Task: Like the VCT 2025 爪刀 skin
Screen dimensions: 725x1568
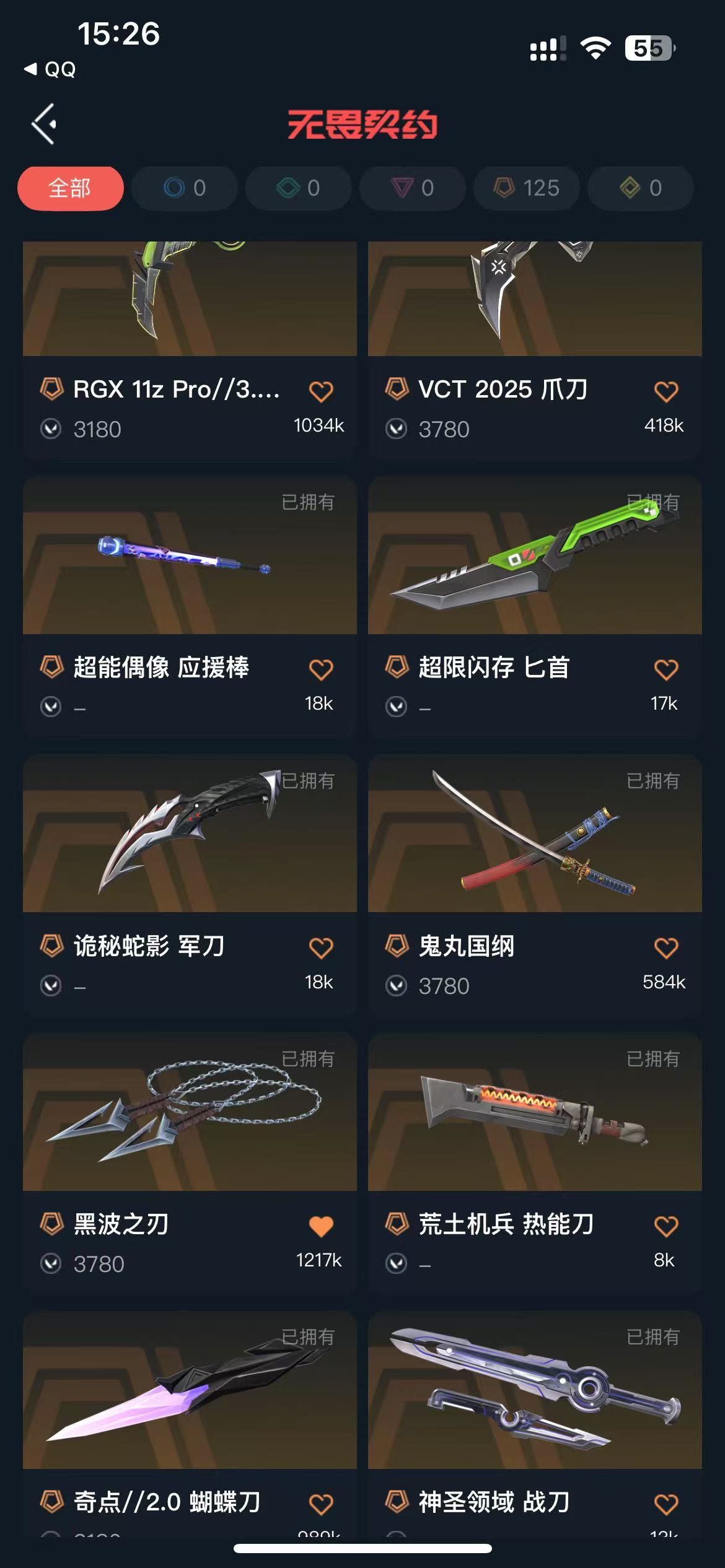Action: (x=666, y=391)
